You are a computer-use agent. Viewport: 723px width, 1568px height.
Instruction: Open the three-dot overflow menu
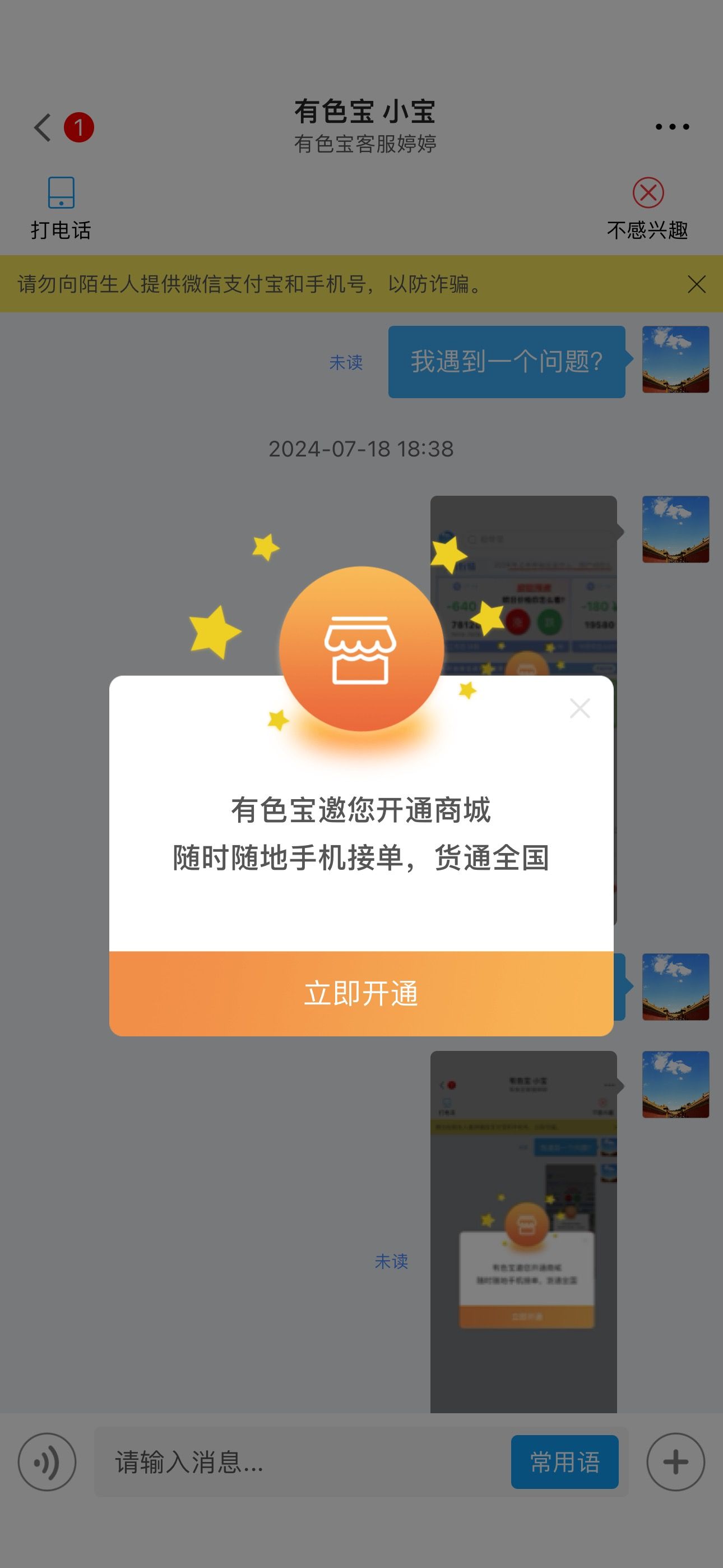[x=672, y=127]
